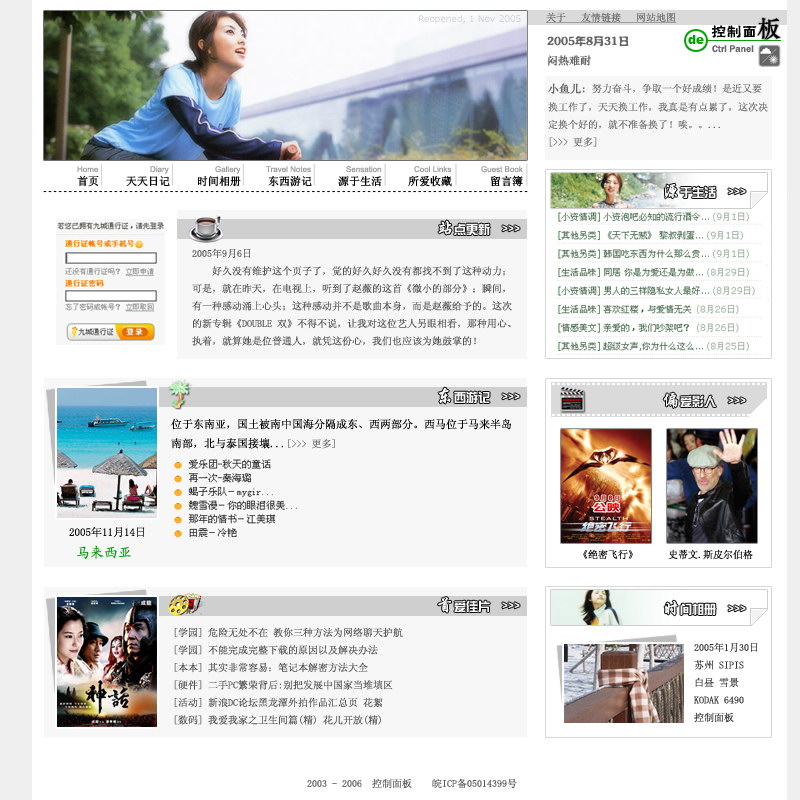Tap the orange 登录 login button
Screen dimensions: 800x800
(133, 332)
